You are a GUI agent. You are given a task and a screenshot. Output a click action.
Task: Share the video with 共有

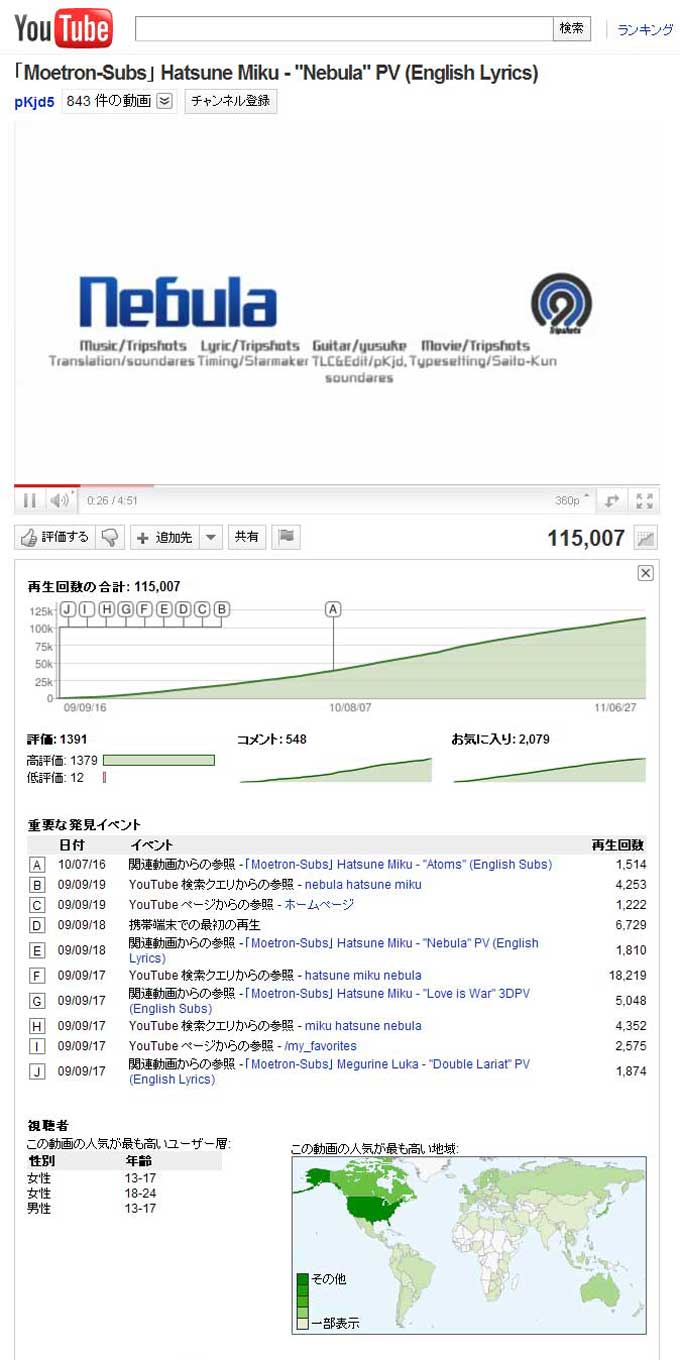click(x=246, y=537)
